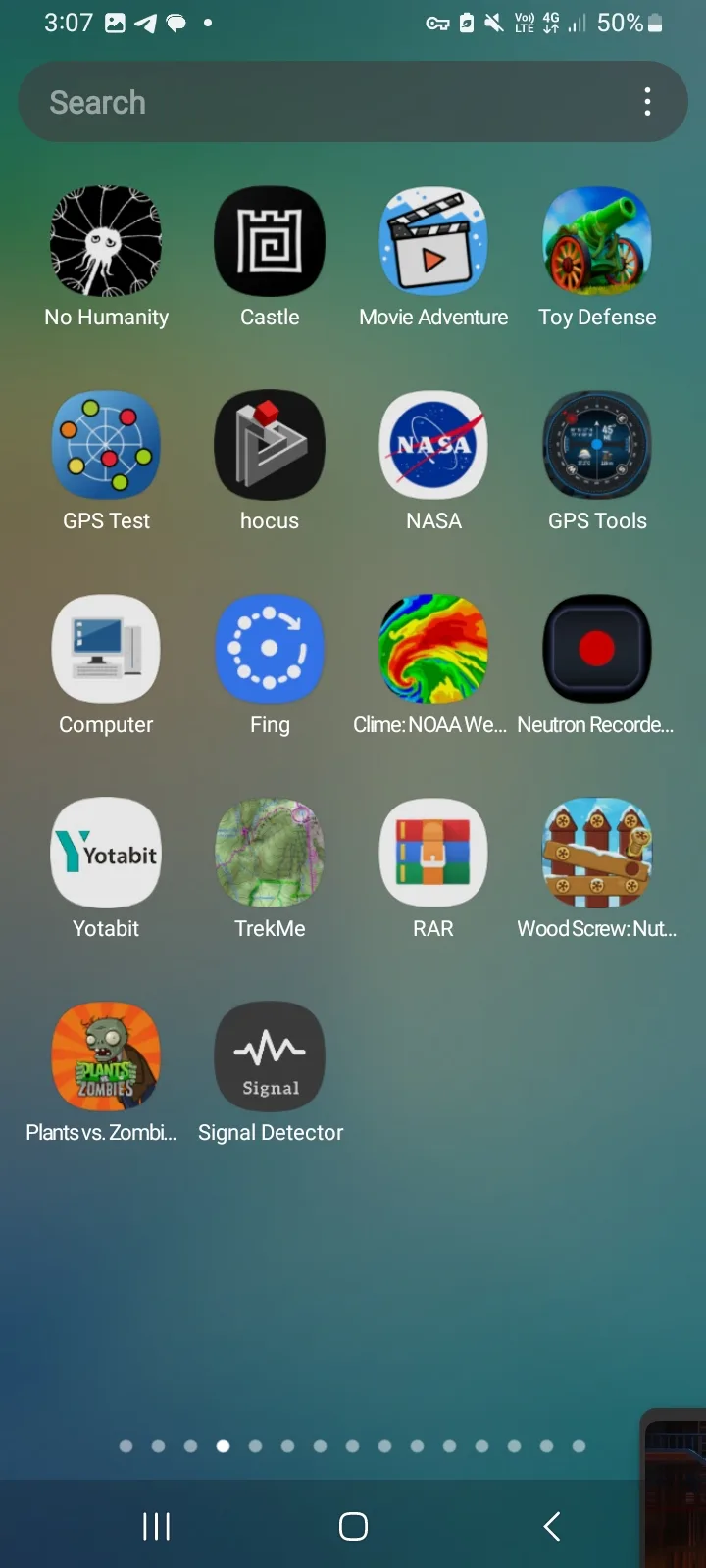The width and height of the screenshot is (706, 1568).
Task: Launch Fing network scanner
Action: 270,650
